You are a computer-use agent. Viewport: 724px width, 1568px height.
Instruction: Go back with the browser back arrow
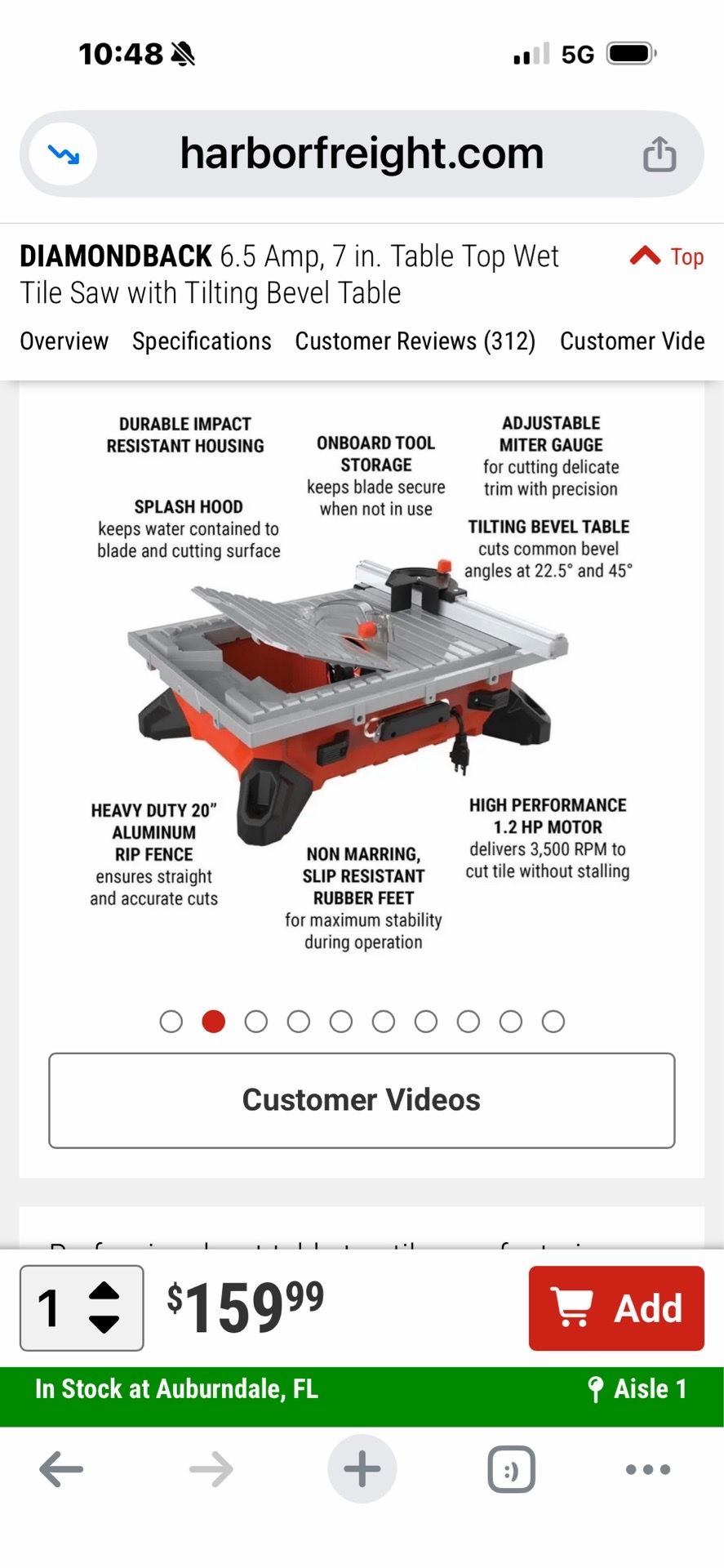coord(61,1469)
